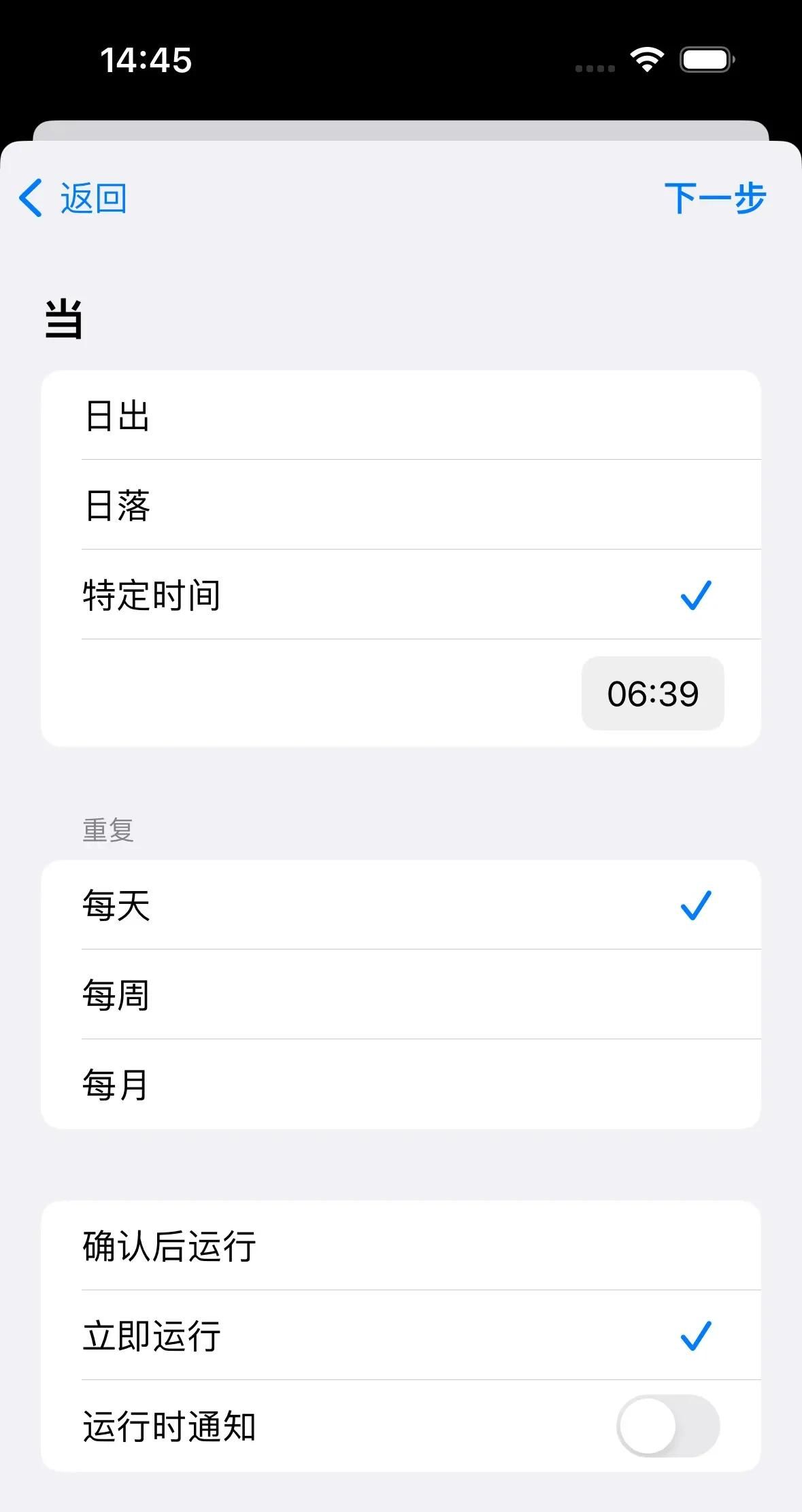802x1512 pixels.
Task: Tap the back chevron icon next to 返回
Action: coord(30,198)
